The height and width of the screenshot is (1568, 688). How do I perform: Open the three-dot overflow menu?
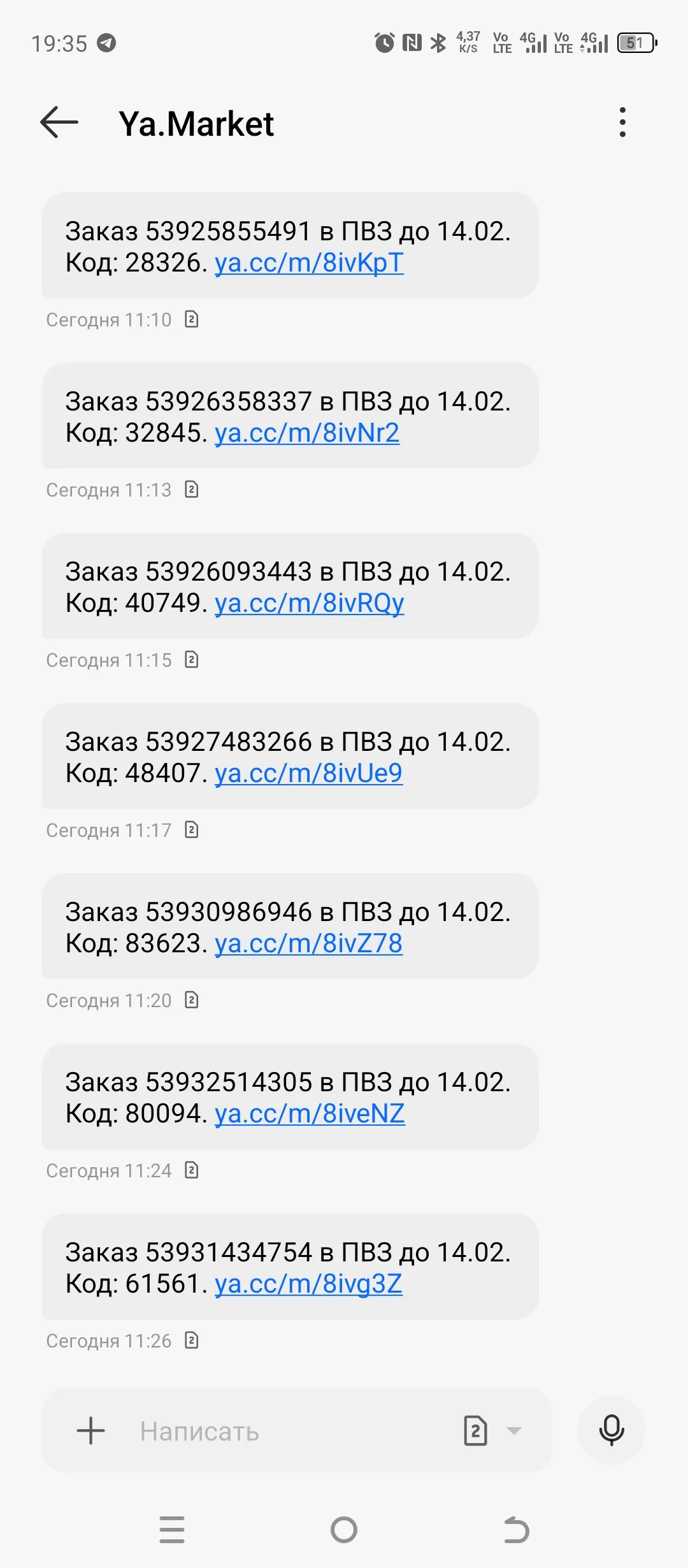point(622,122)
